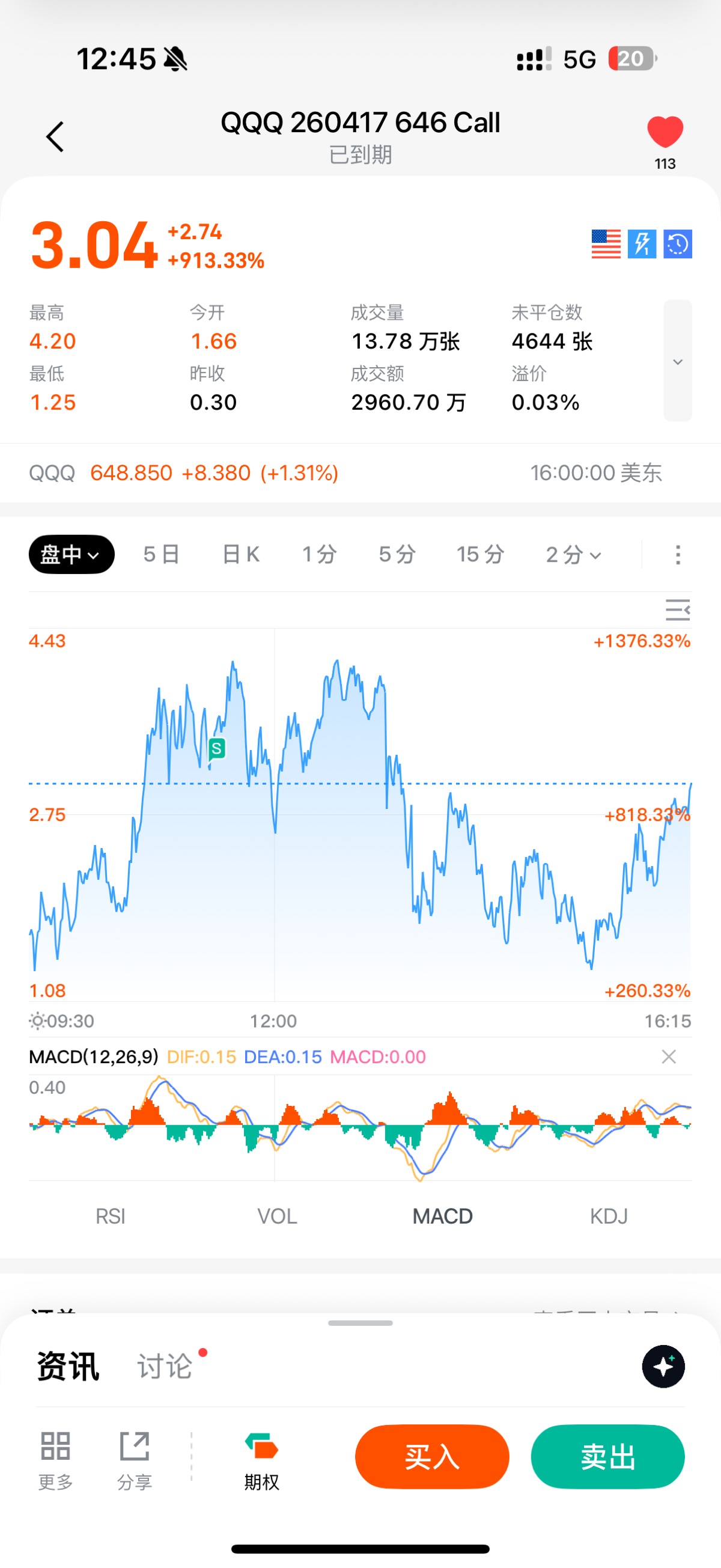Open the chart overflow menu

[678, 555]
